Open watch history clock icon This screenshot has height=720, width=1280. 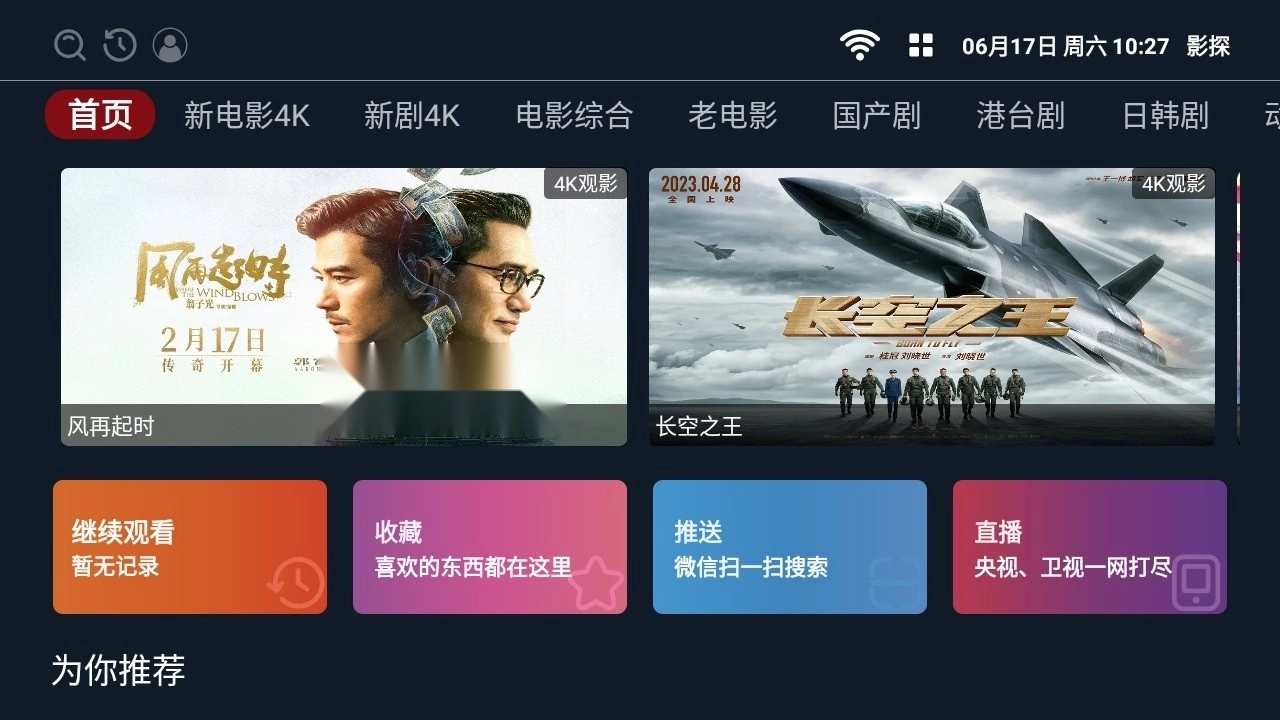120,45
